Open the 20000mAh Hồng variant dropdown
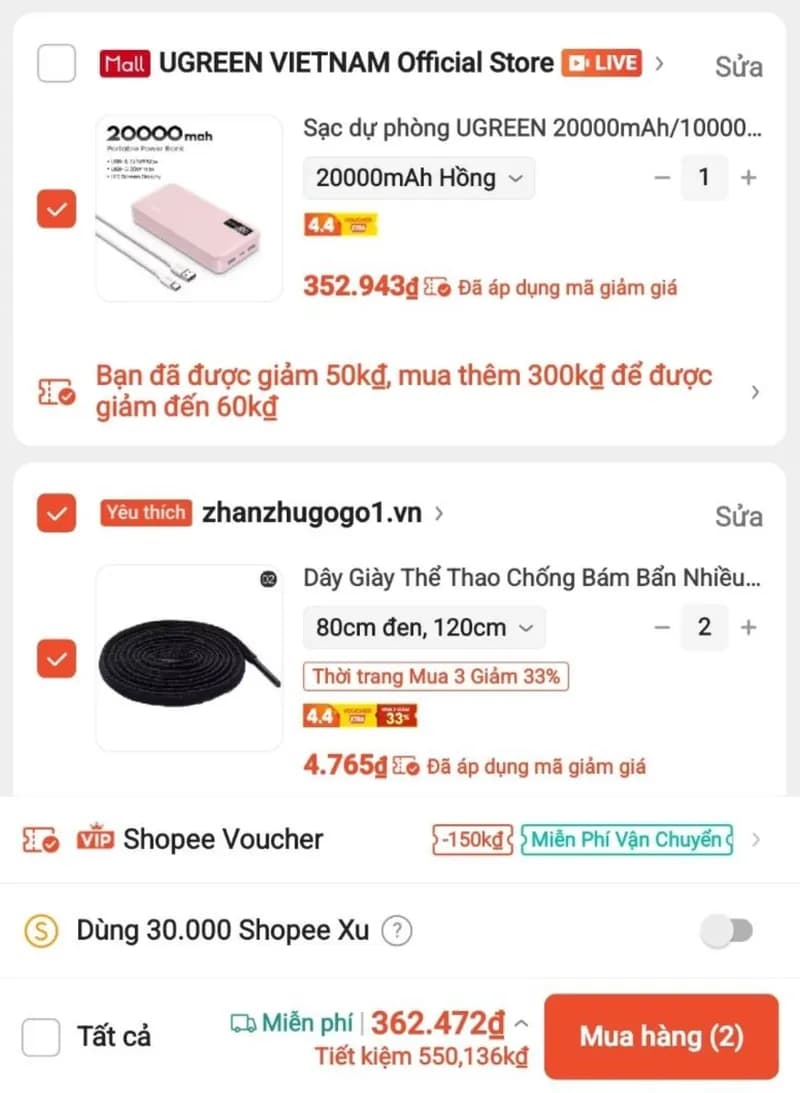The width and height of the screenshot is (800, 1093). pos(418,178)
